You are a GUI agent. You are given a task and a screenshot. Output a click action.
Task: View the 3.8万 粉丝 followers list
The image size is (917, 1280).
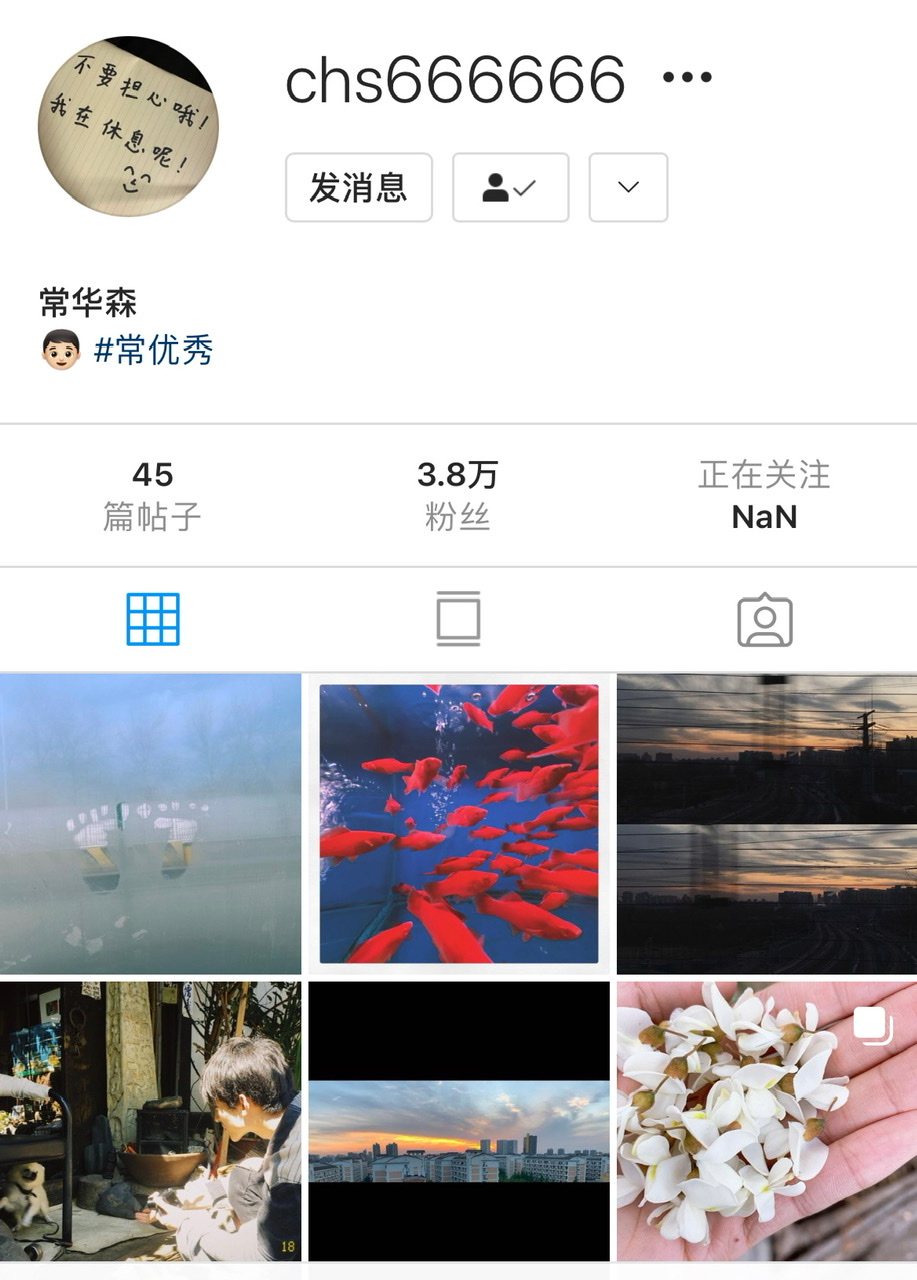click(457, 495)
